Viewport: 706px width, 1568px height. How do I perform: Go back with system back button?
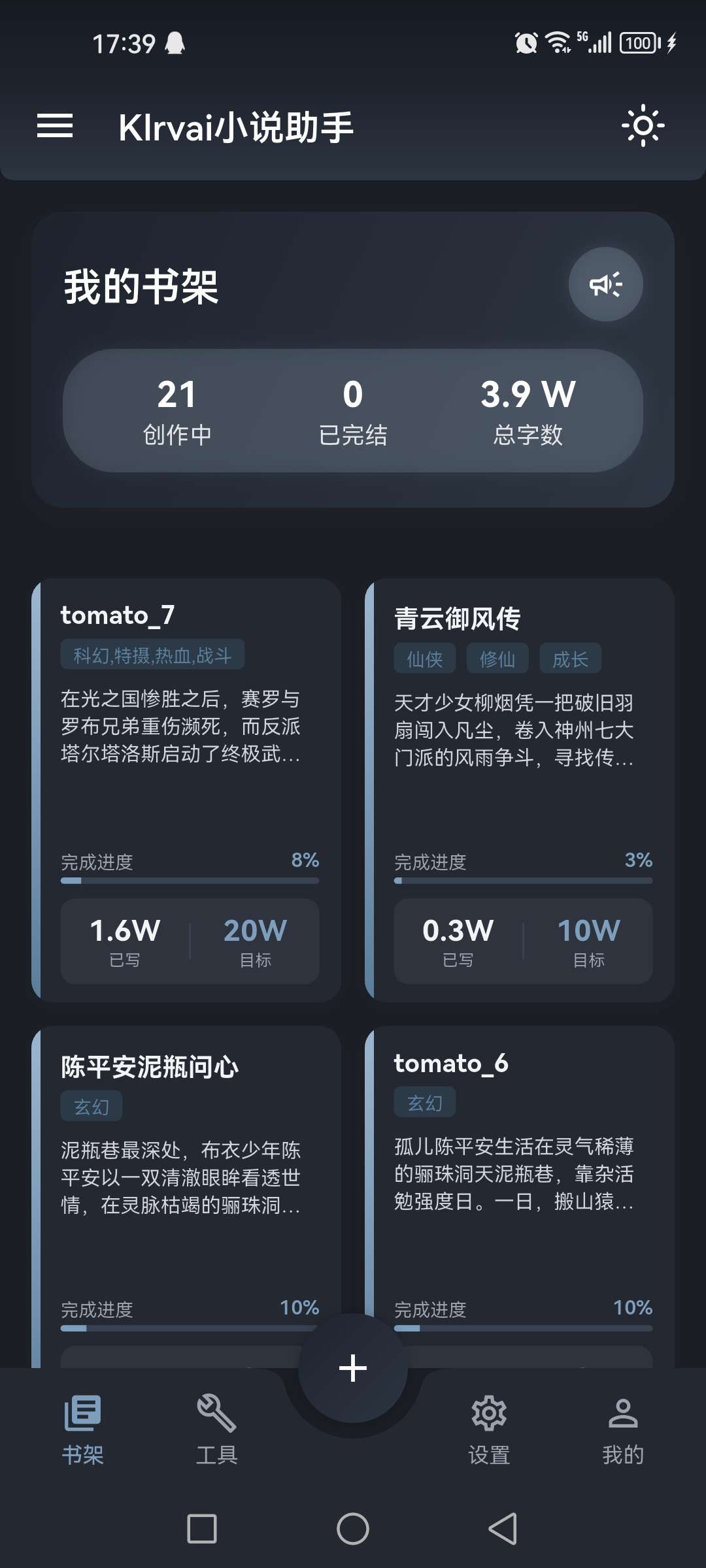point(503,1529)
